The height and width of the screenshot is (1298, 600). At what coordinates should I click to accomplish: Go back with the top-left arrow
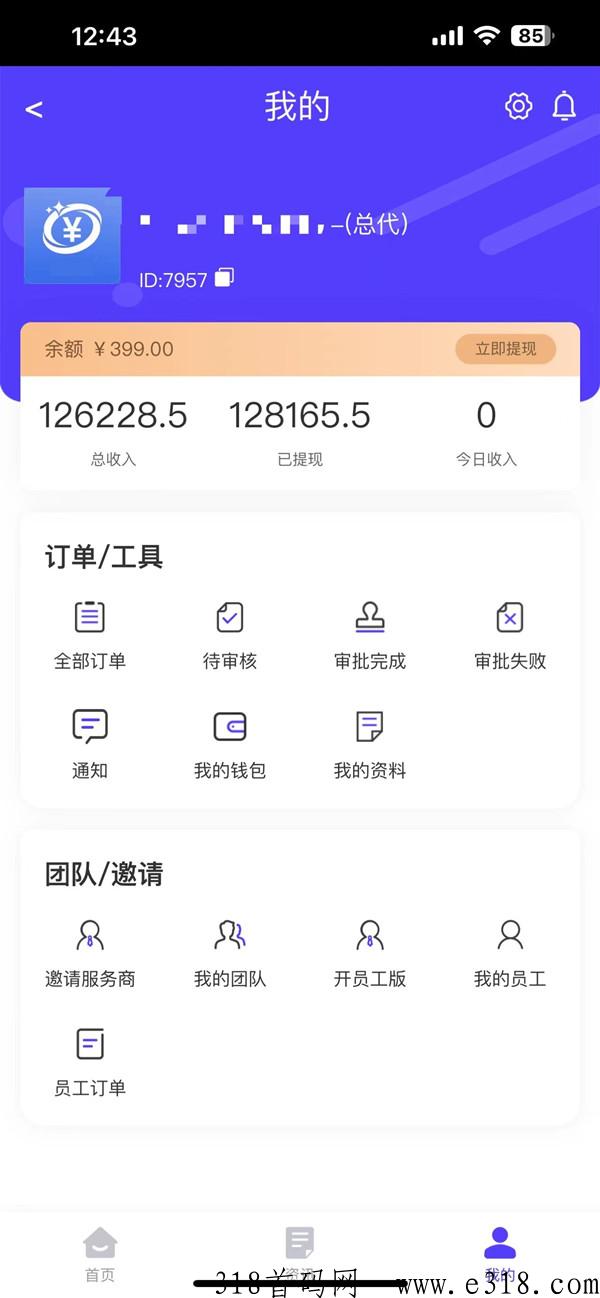pos(34,109)
